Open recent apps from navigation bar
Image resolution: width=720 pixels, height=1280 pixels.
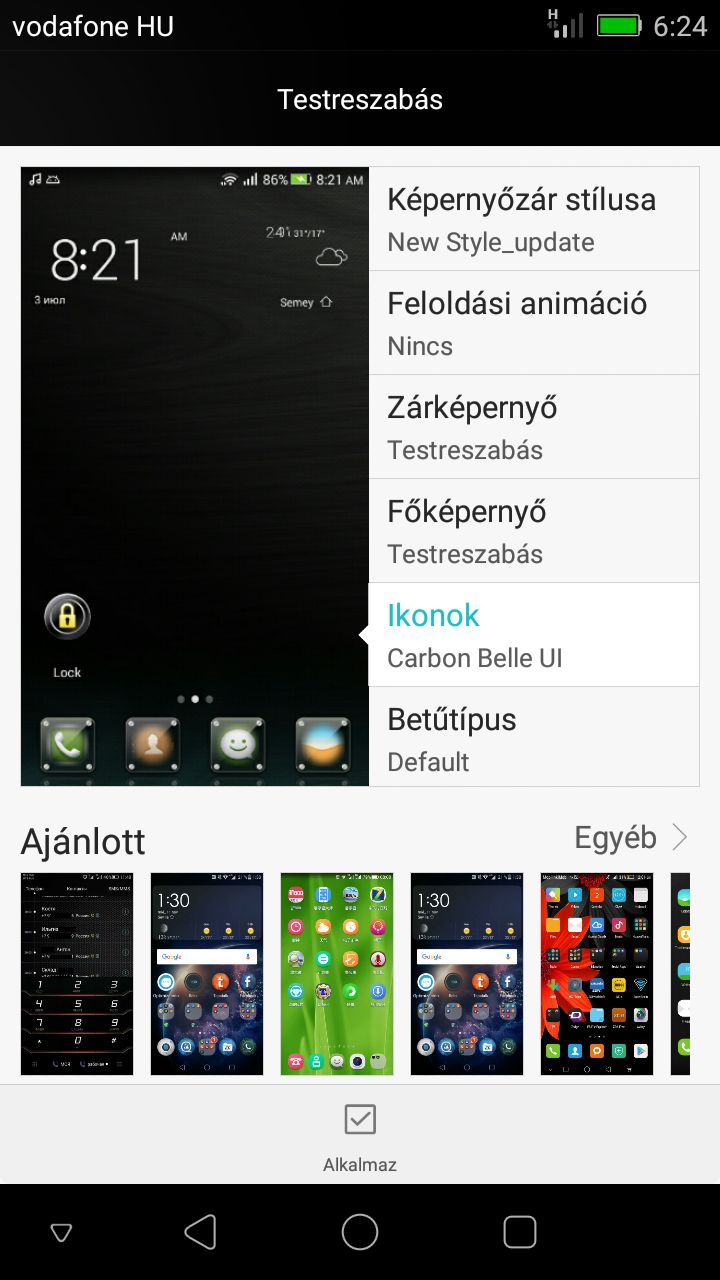tap(520, 1232)
